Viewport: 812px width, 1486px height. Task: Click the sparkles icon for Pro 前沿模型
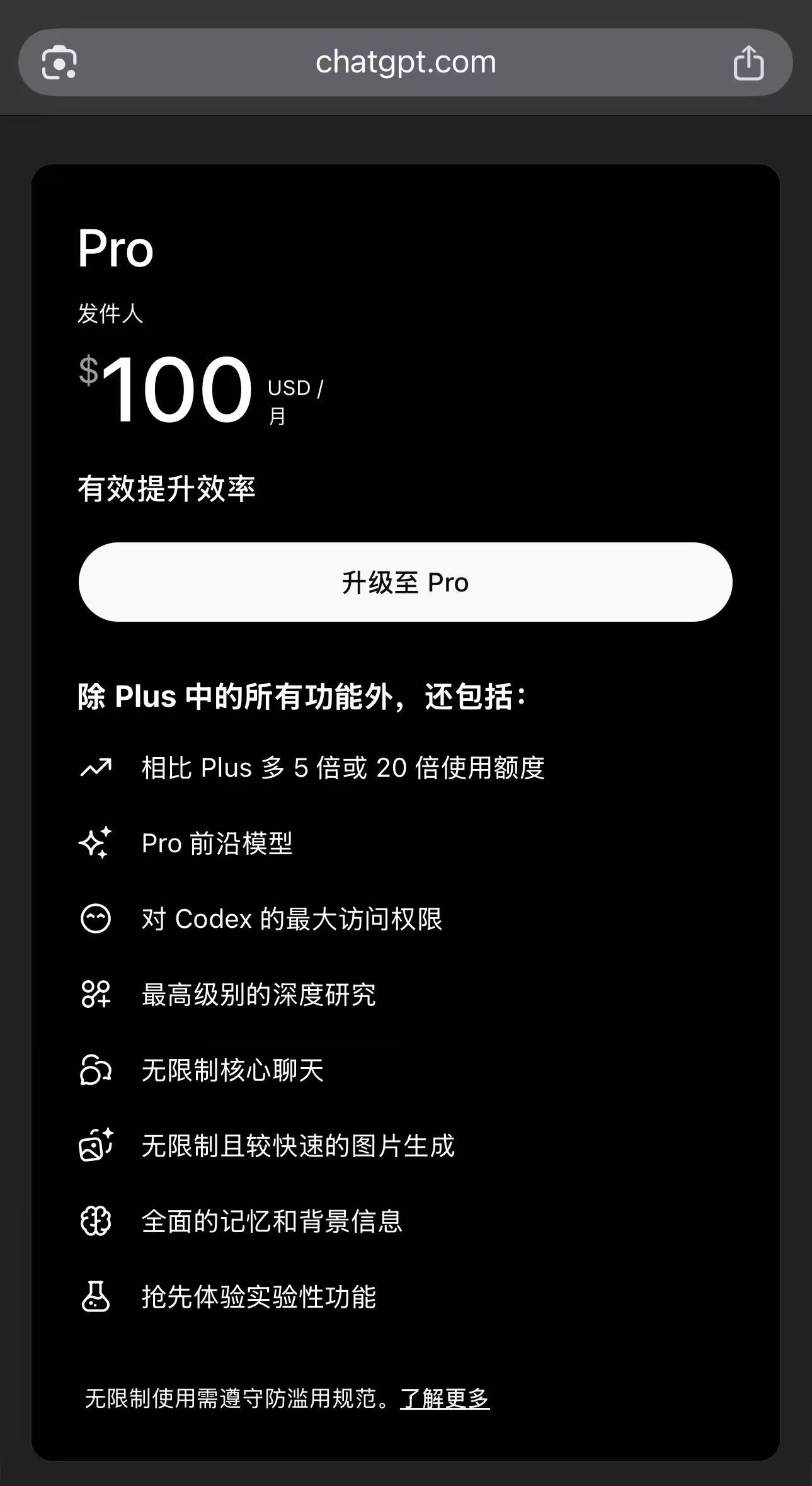coord(96,843)
